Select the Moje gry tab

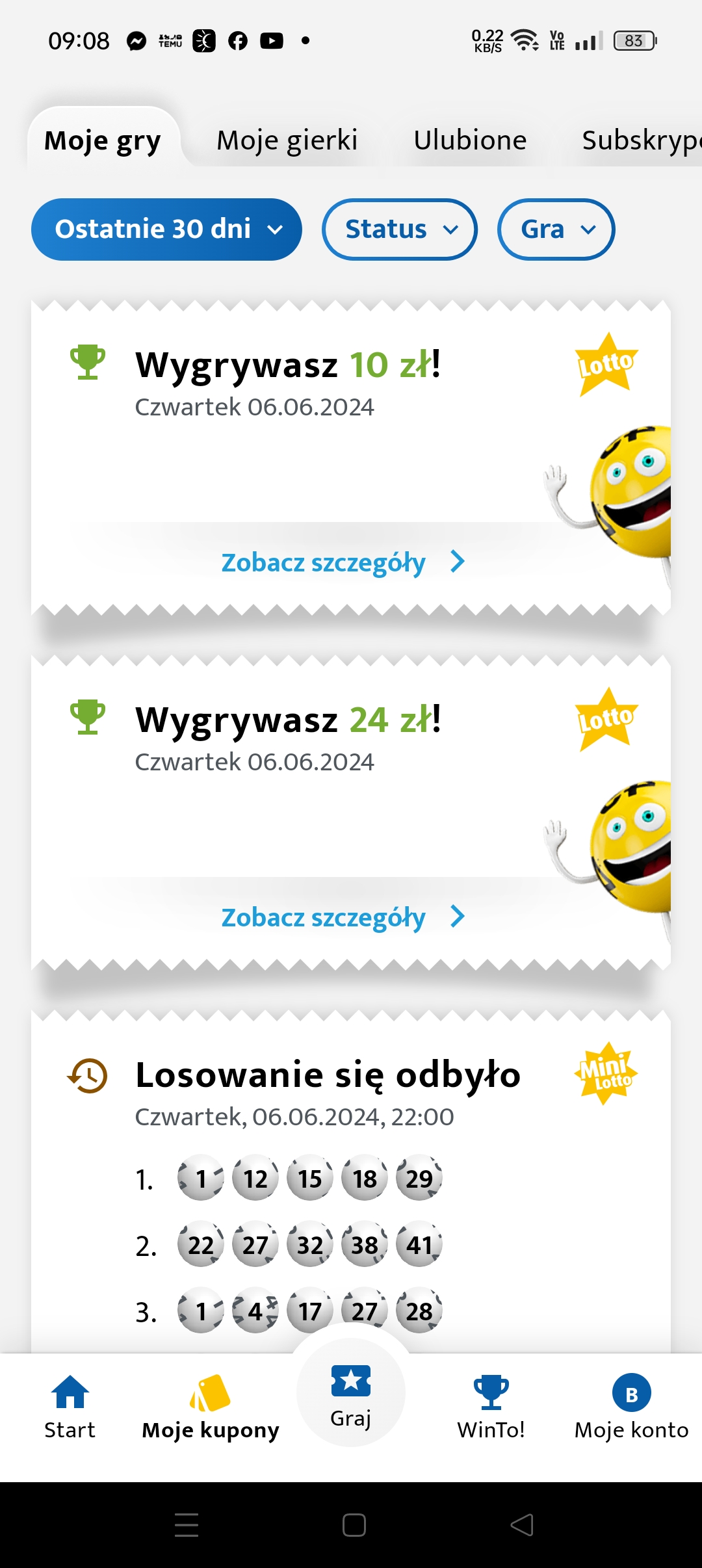click(103, 140)
